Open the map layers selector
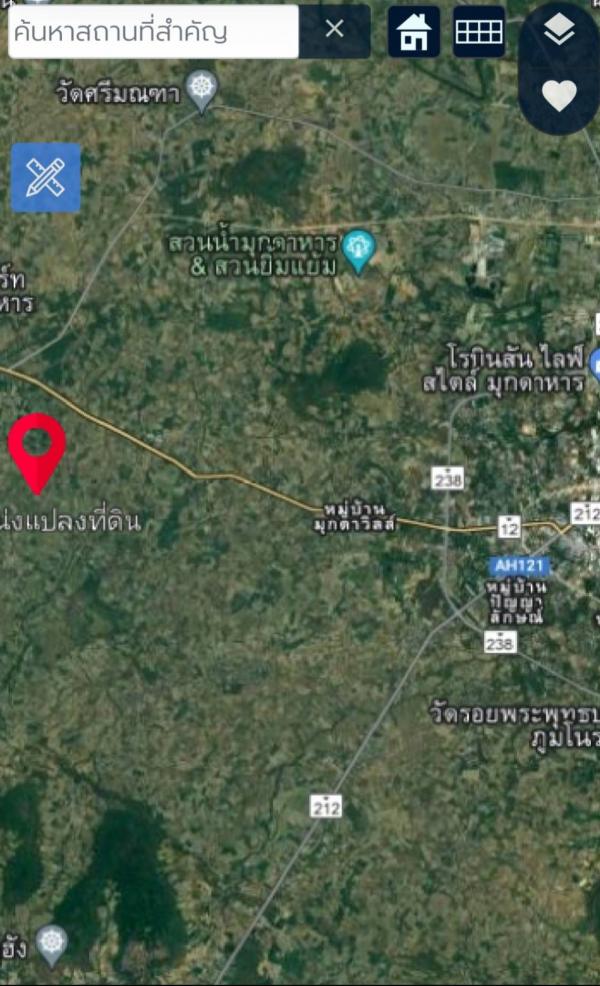 coord(559,32)
